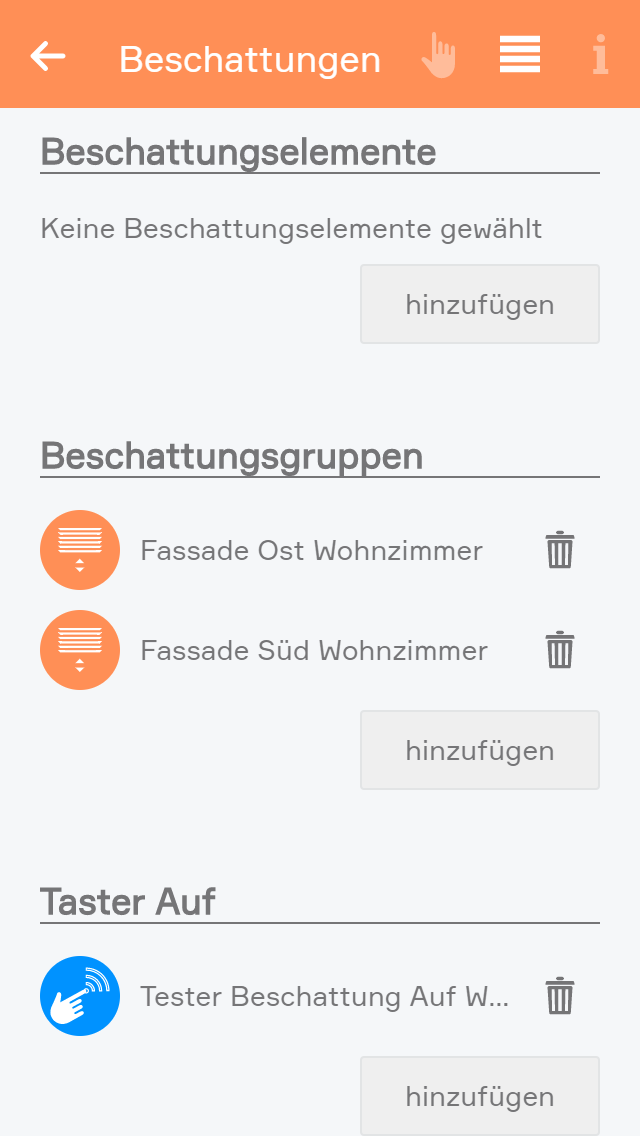Viewport: 640px width, 1136px height.
Task: Tap the hand pointer icon in header
Action: [x=438, y=56]
